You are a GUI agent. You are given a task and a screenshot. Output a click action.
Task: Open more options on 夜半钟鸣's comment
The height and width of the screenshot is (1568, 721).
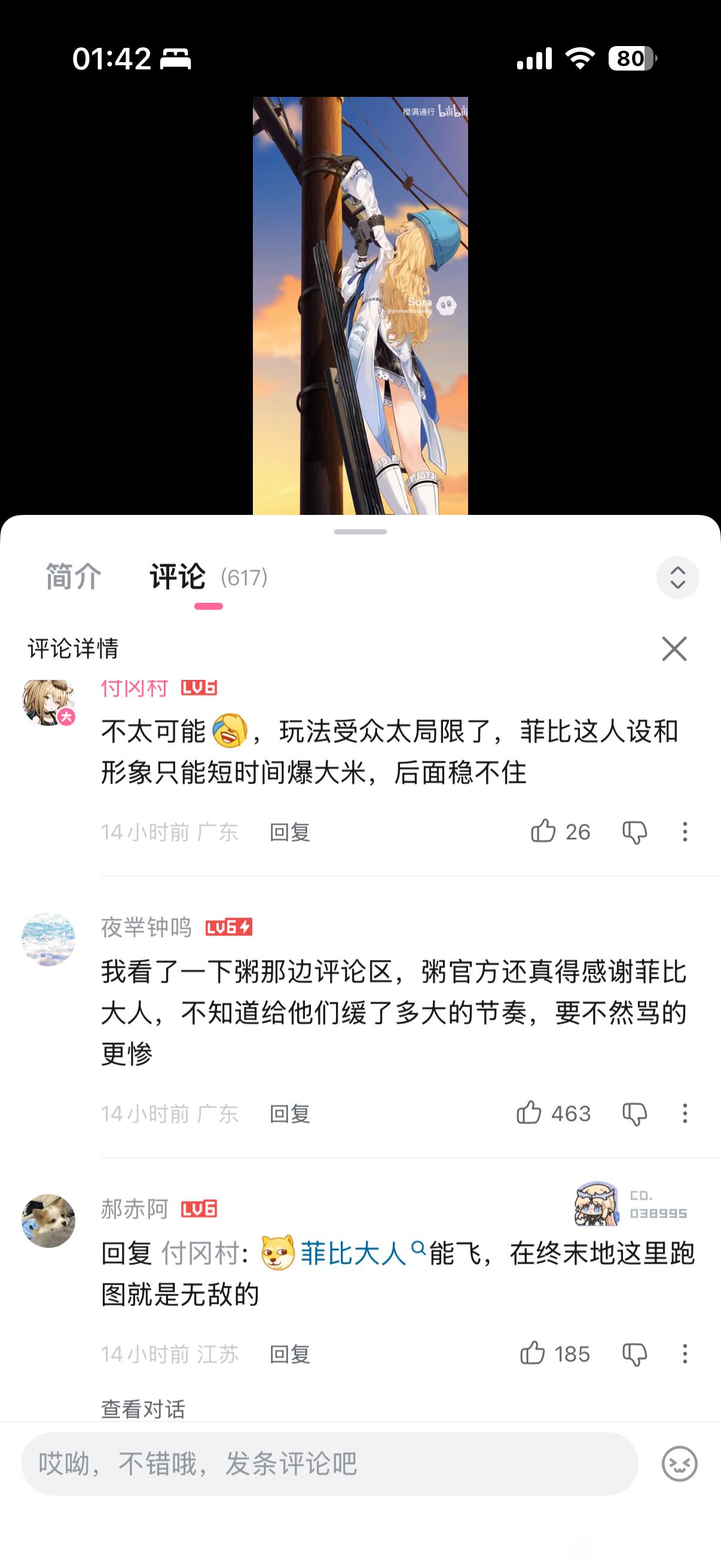coord(685,1114)
